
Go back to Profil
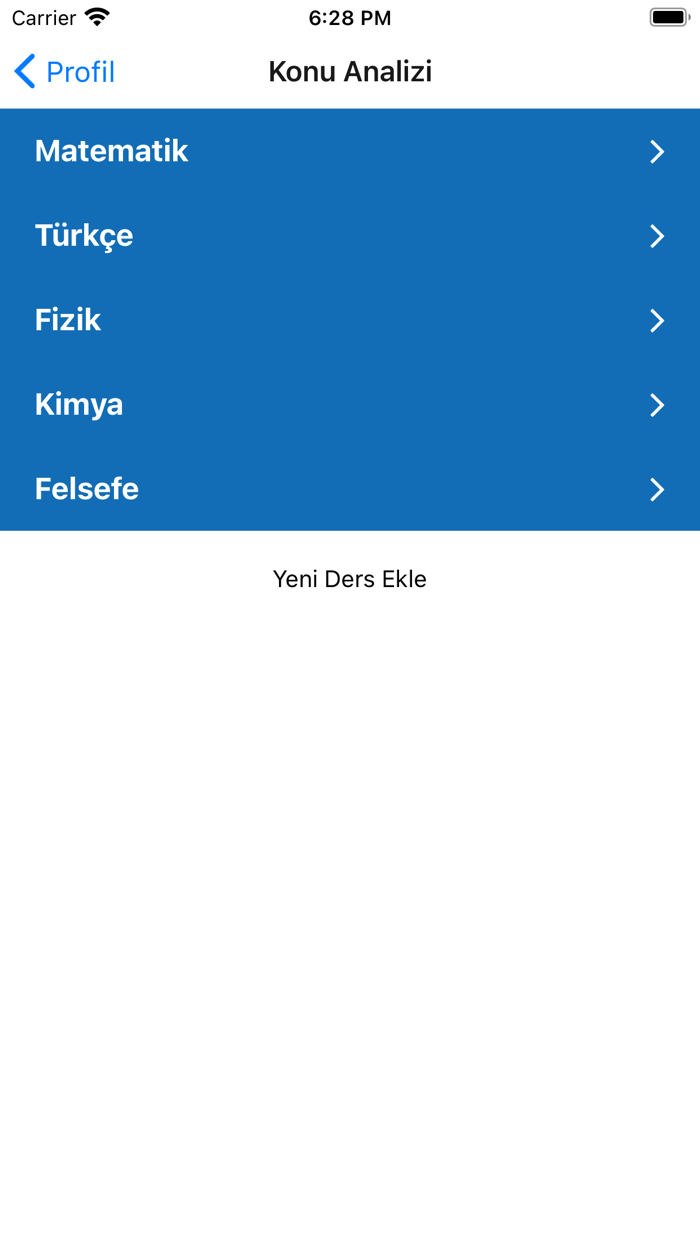click(x=65, y=72)
